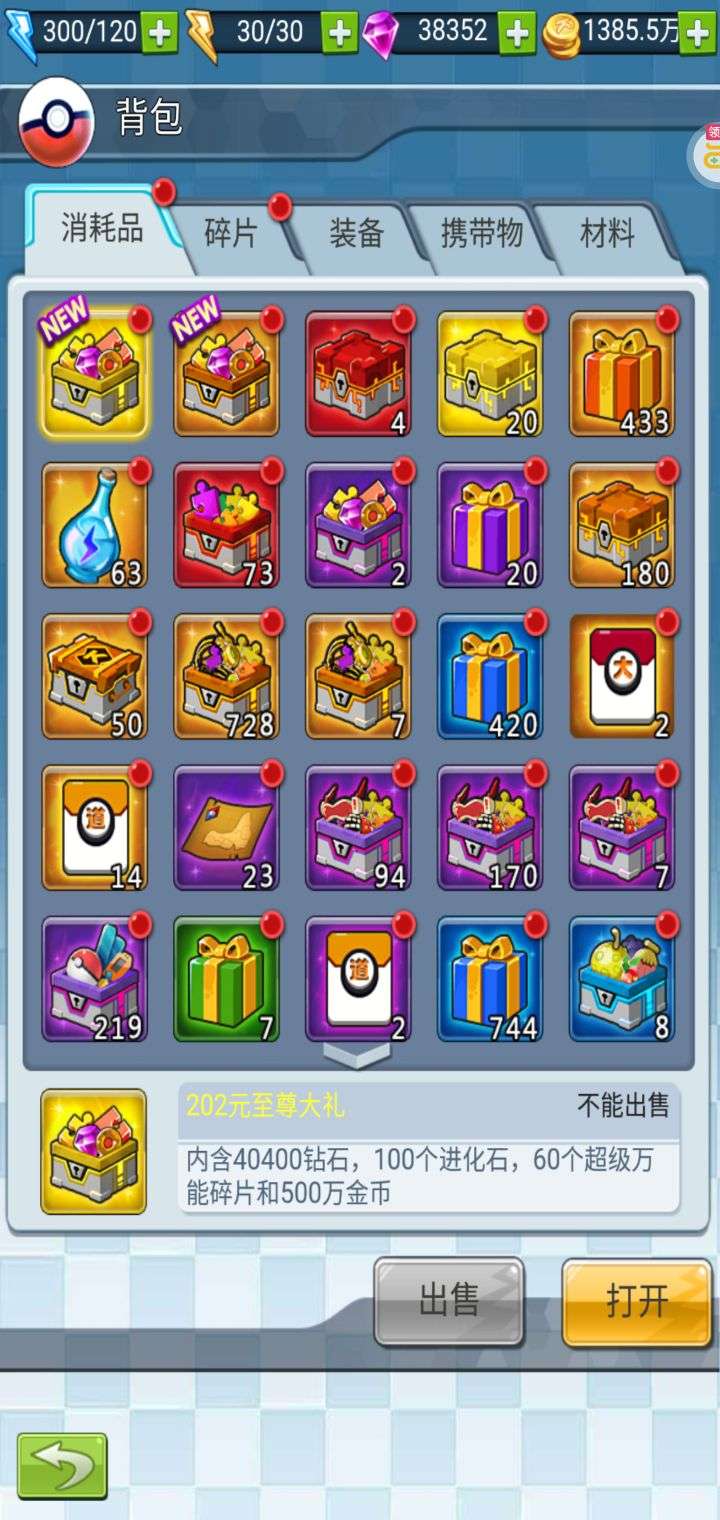Select the treasure map item with count 23
This screenshot has width=720, height=1520.
226,828
